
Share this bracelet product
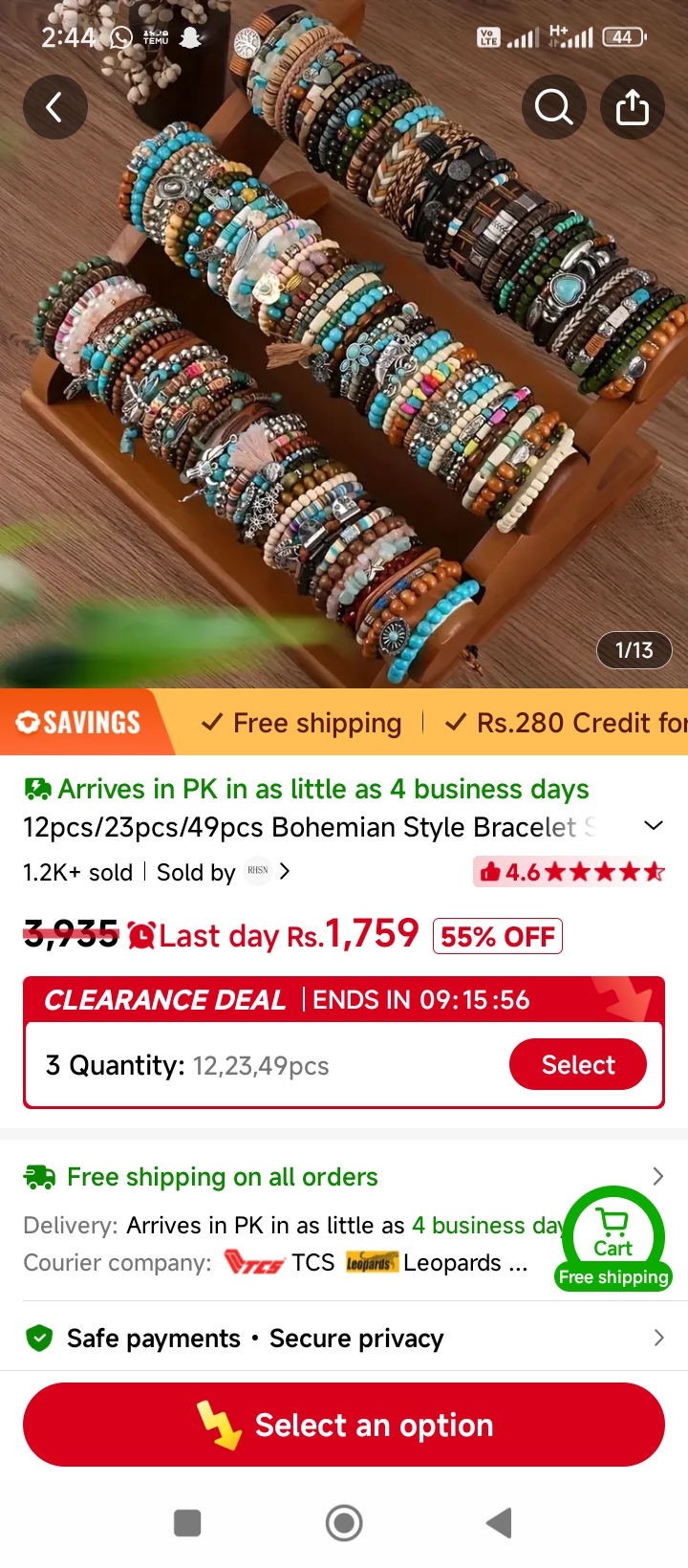tap(633, 107)
